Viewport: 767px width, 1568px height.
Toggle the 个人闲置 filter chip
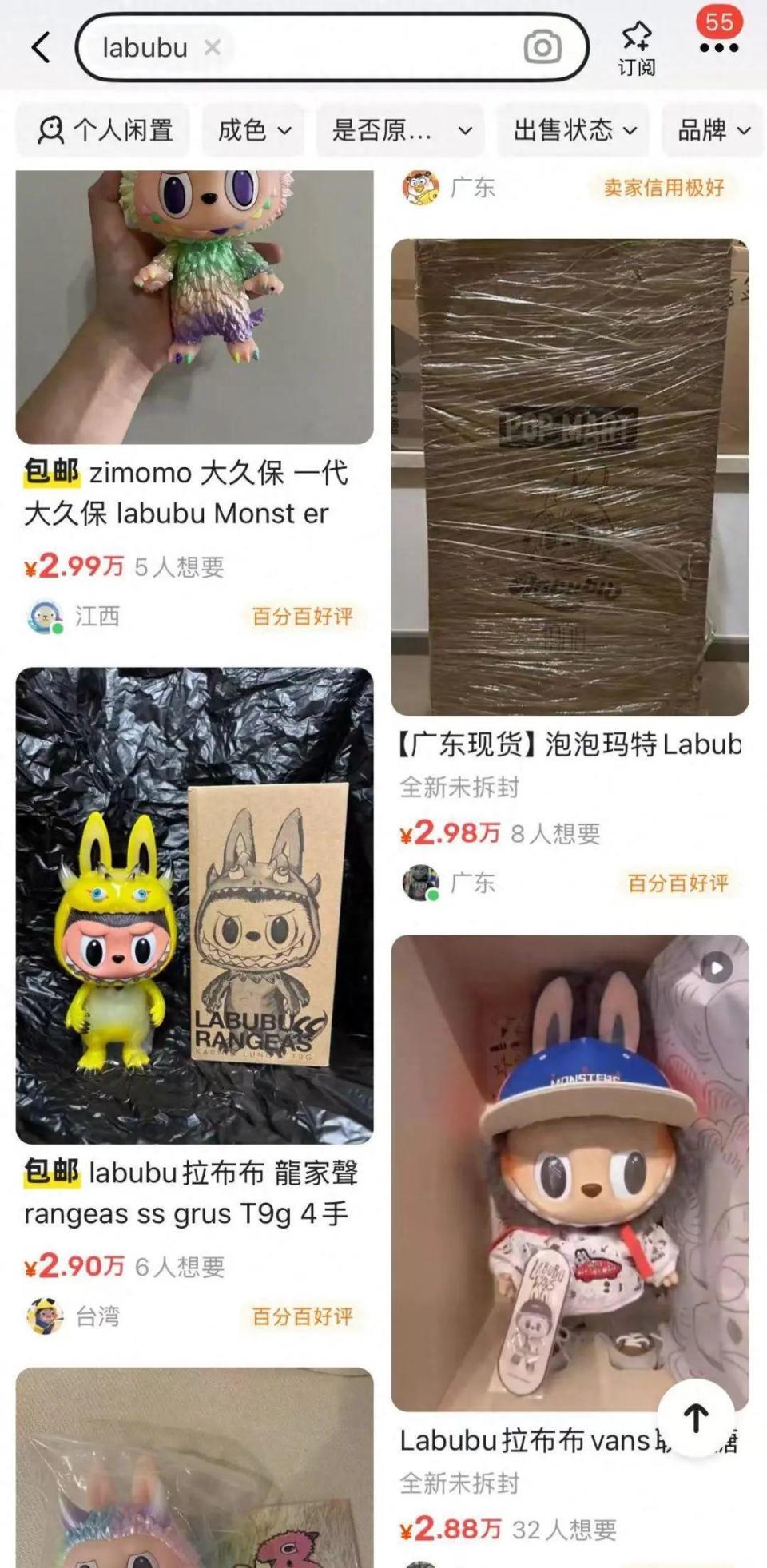[102, 131]
